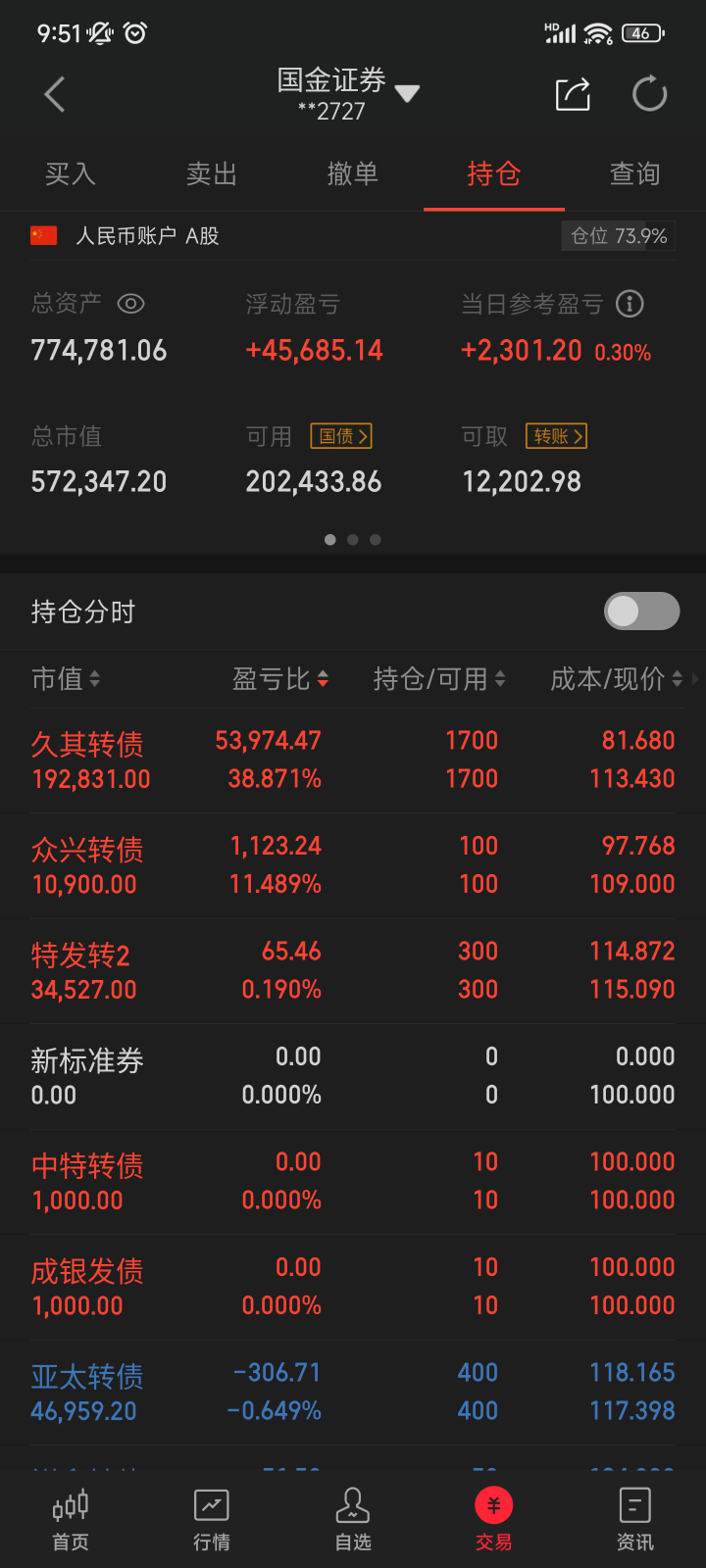This screenshot has height=1568, width=706.
Task: Switch to the 买入 tab
Action: [71, 174]
